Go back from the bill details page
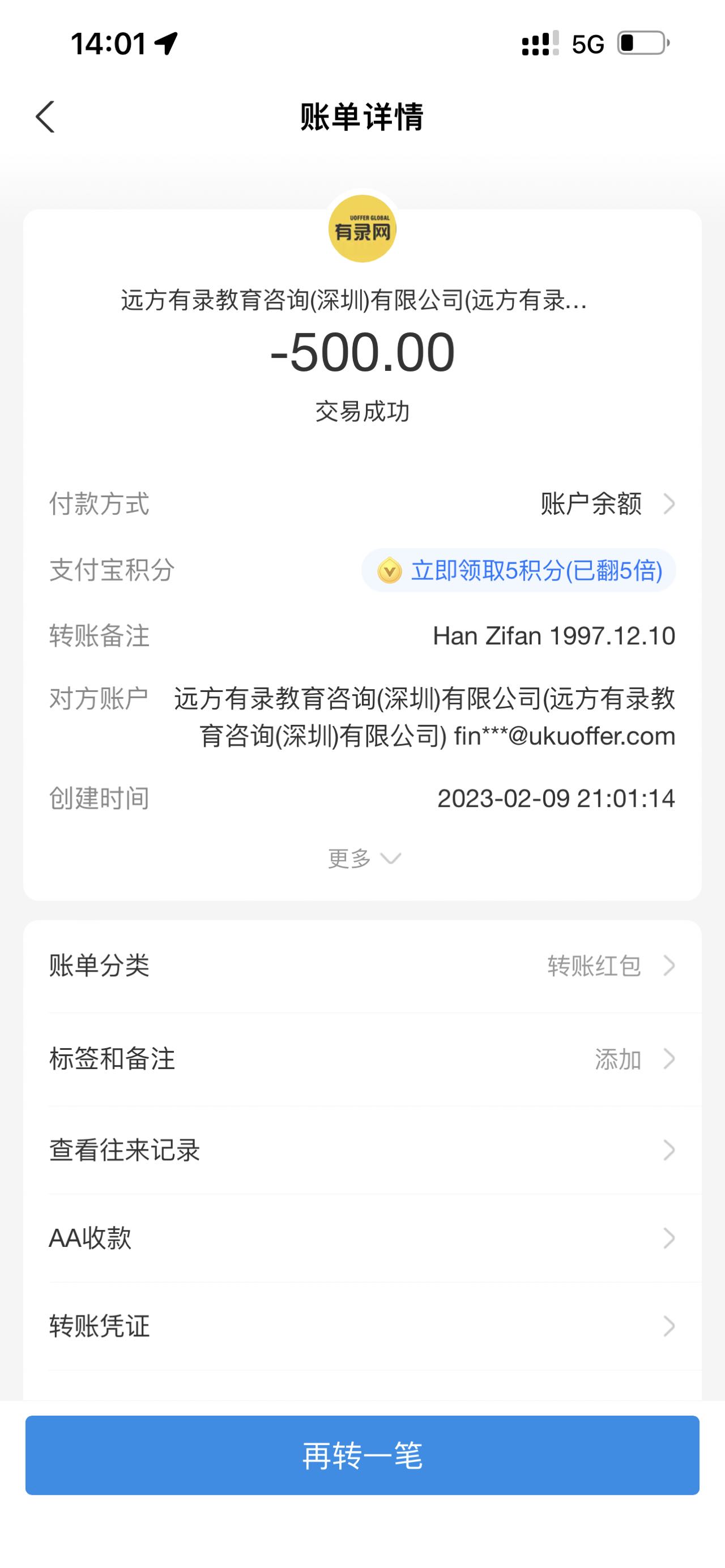Screen dimensions: 725x1568 [x=46, y=116]
